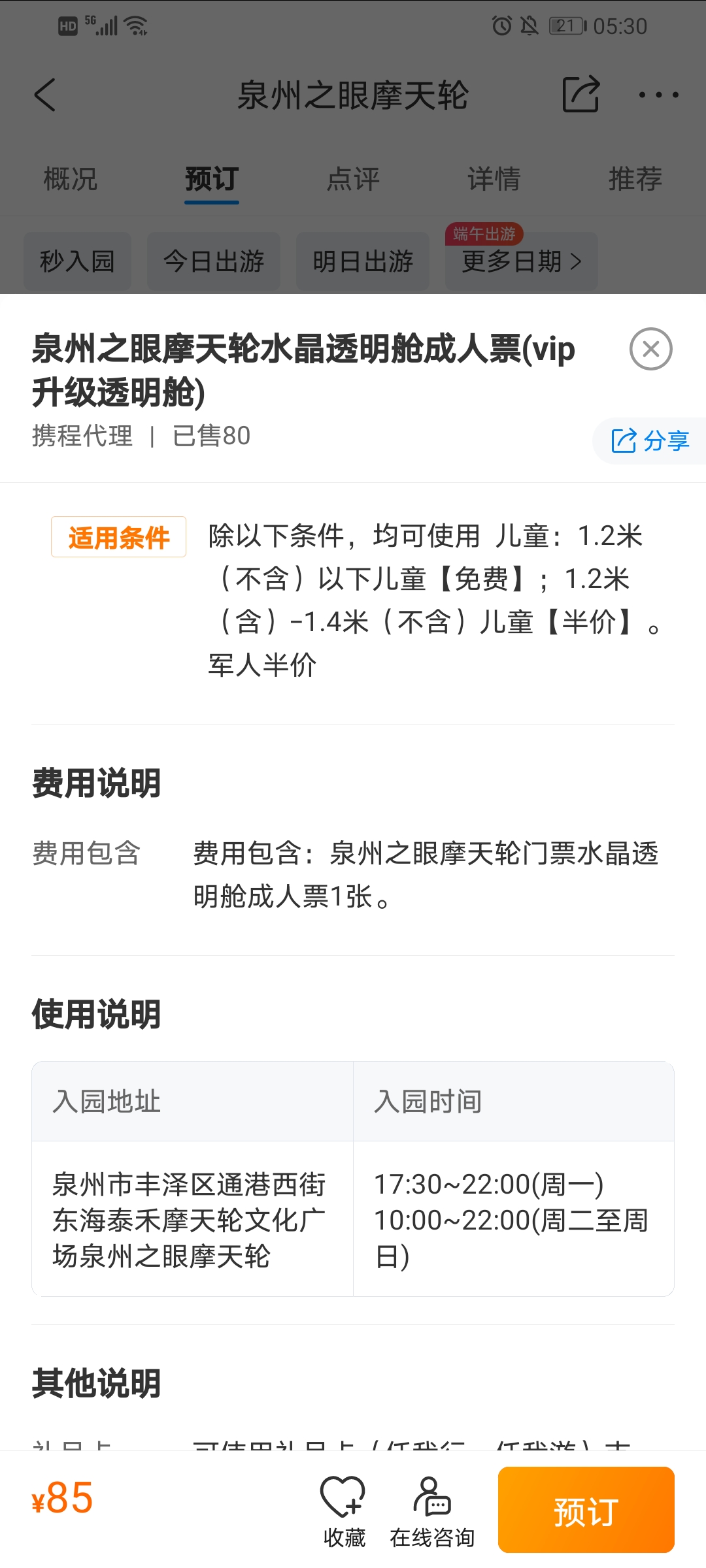The image size is (706, 1568).
Task: Select the 今日出游 chip
Action: [x=214, y=261]
